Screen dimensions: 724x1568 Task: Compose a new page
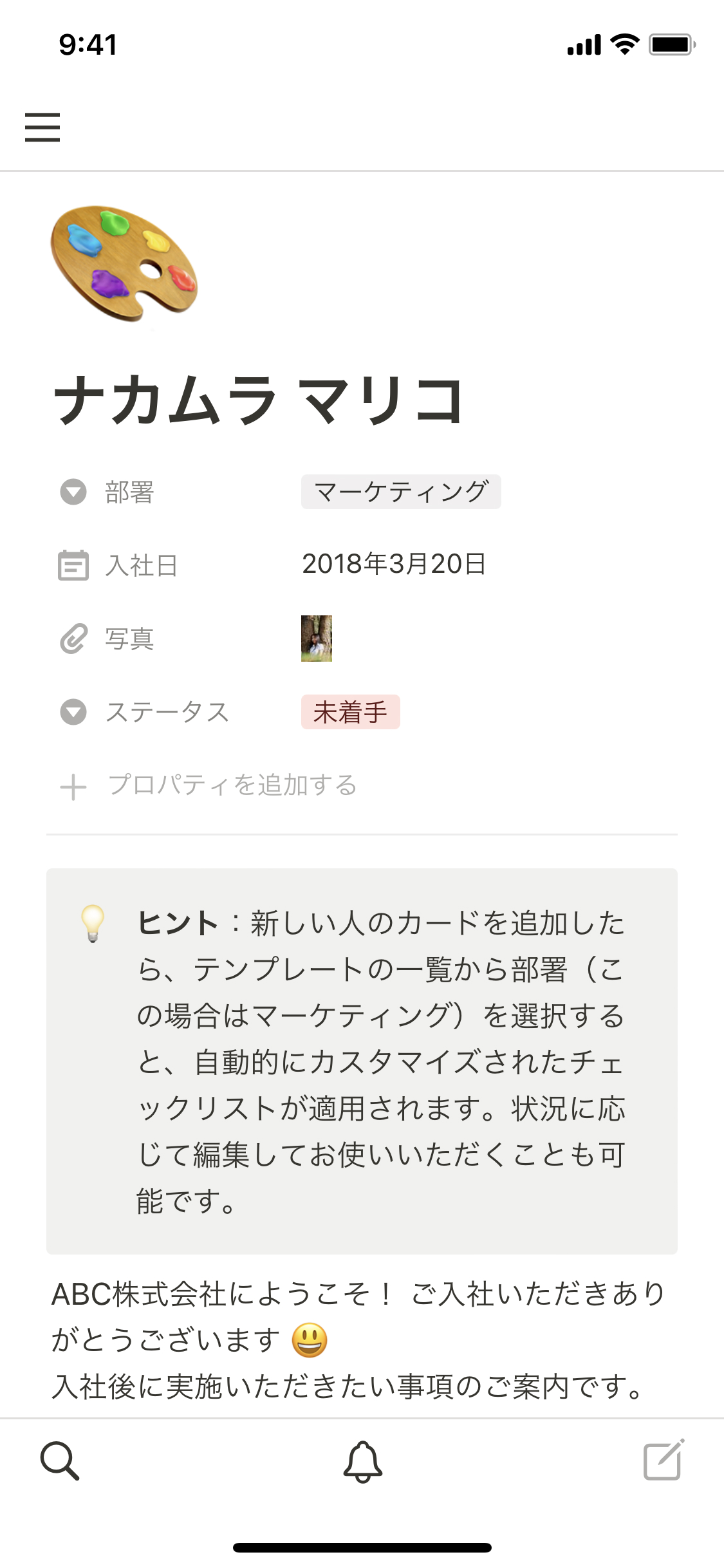point(664,1461)
